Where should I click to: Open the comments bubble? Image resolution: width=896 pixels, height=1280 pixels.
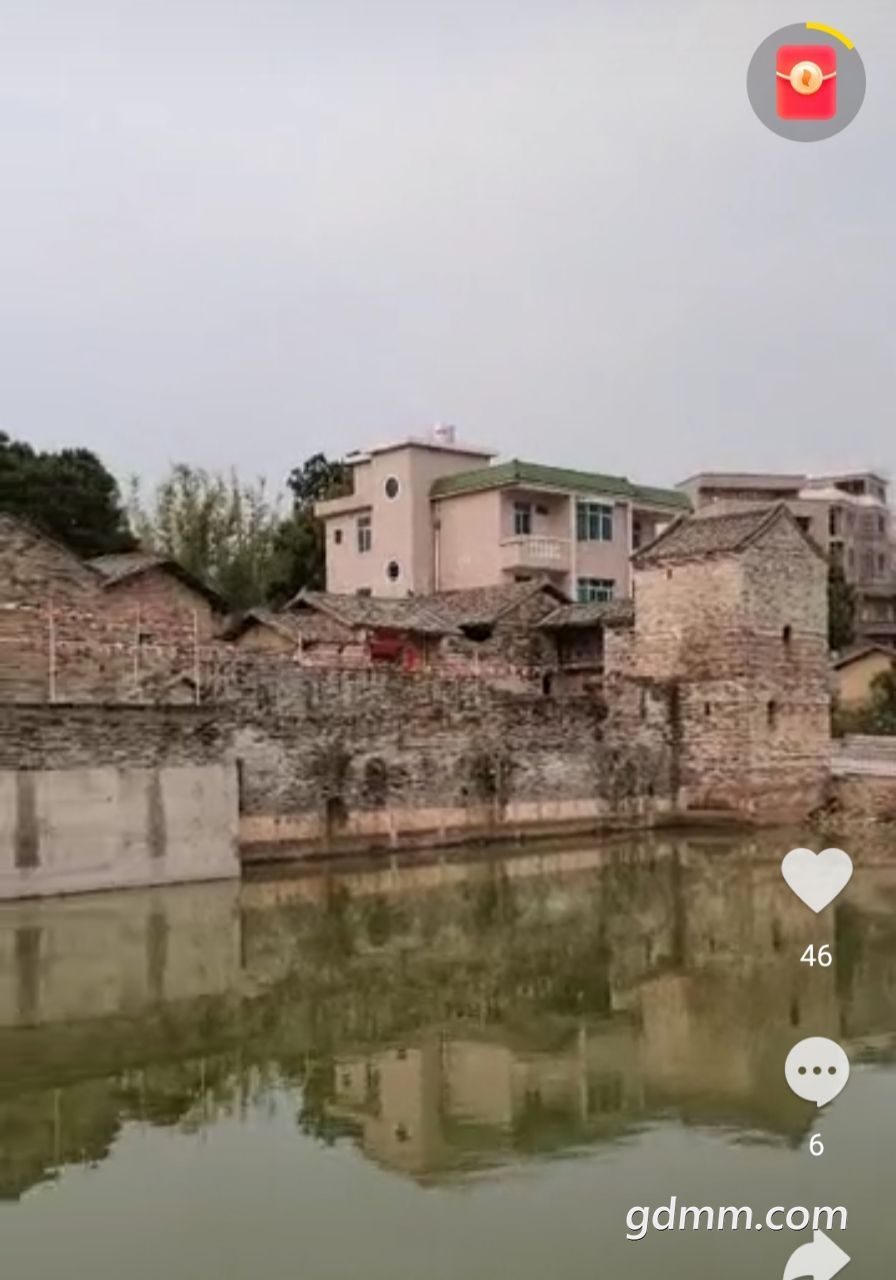pos(816,1071)
